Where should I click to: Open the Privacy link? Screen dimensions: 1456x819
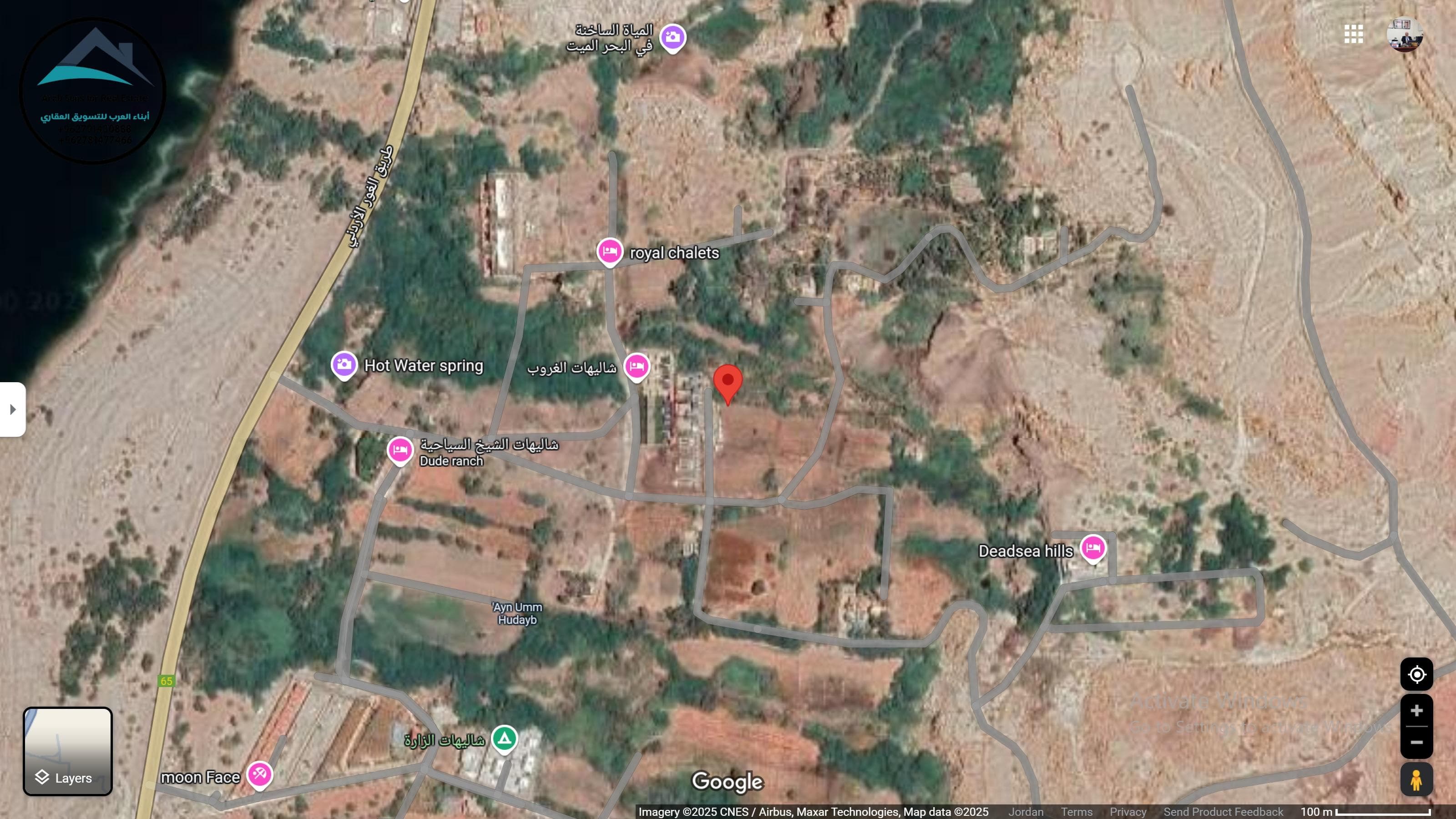point(1127,812)
